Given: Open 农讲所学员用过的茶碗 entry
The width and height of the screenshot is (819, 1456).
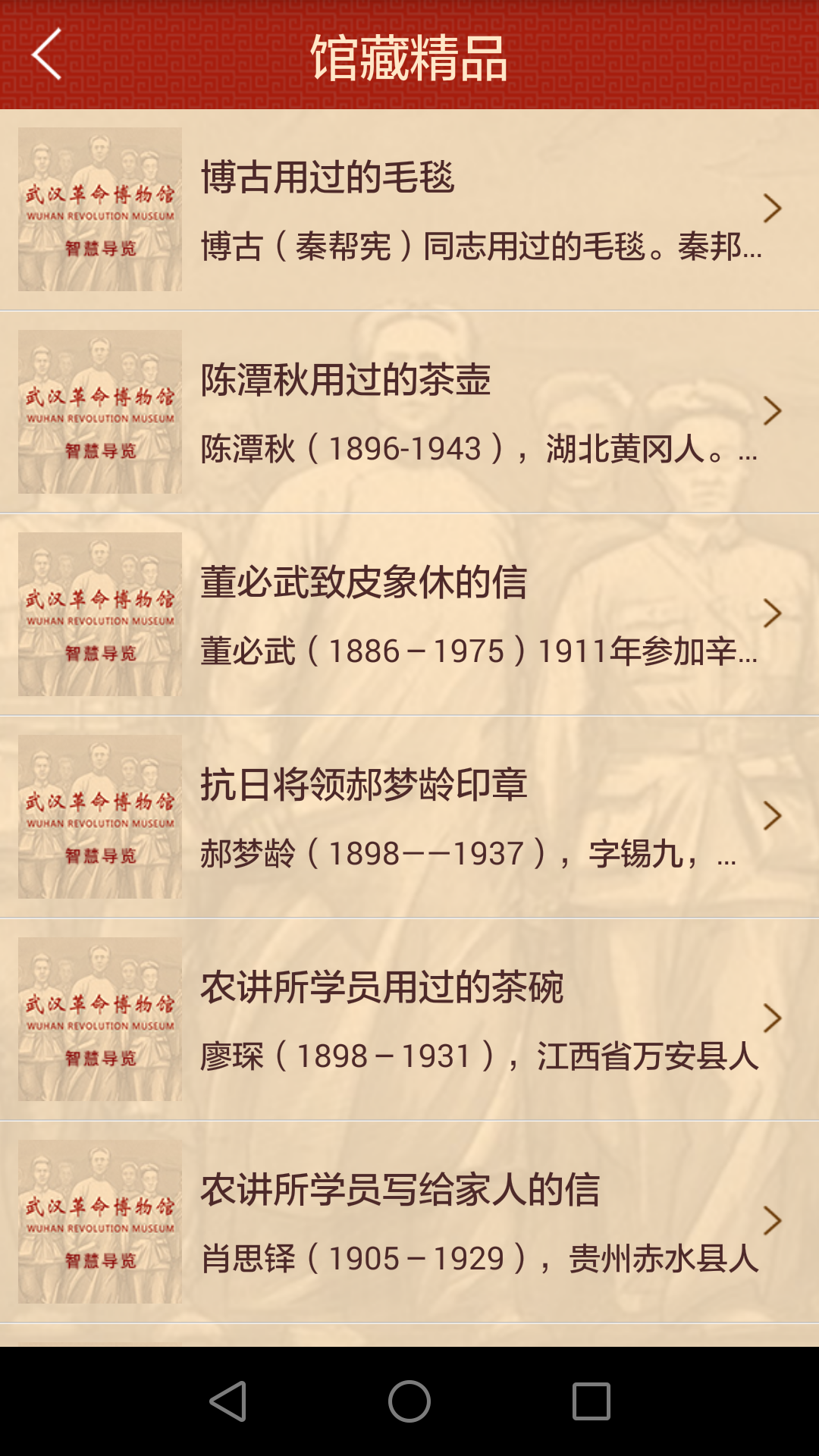Looking at the screenshot, I should [x=409, y=1019].
